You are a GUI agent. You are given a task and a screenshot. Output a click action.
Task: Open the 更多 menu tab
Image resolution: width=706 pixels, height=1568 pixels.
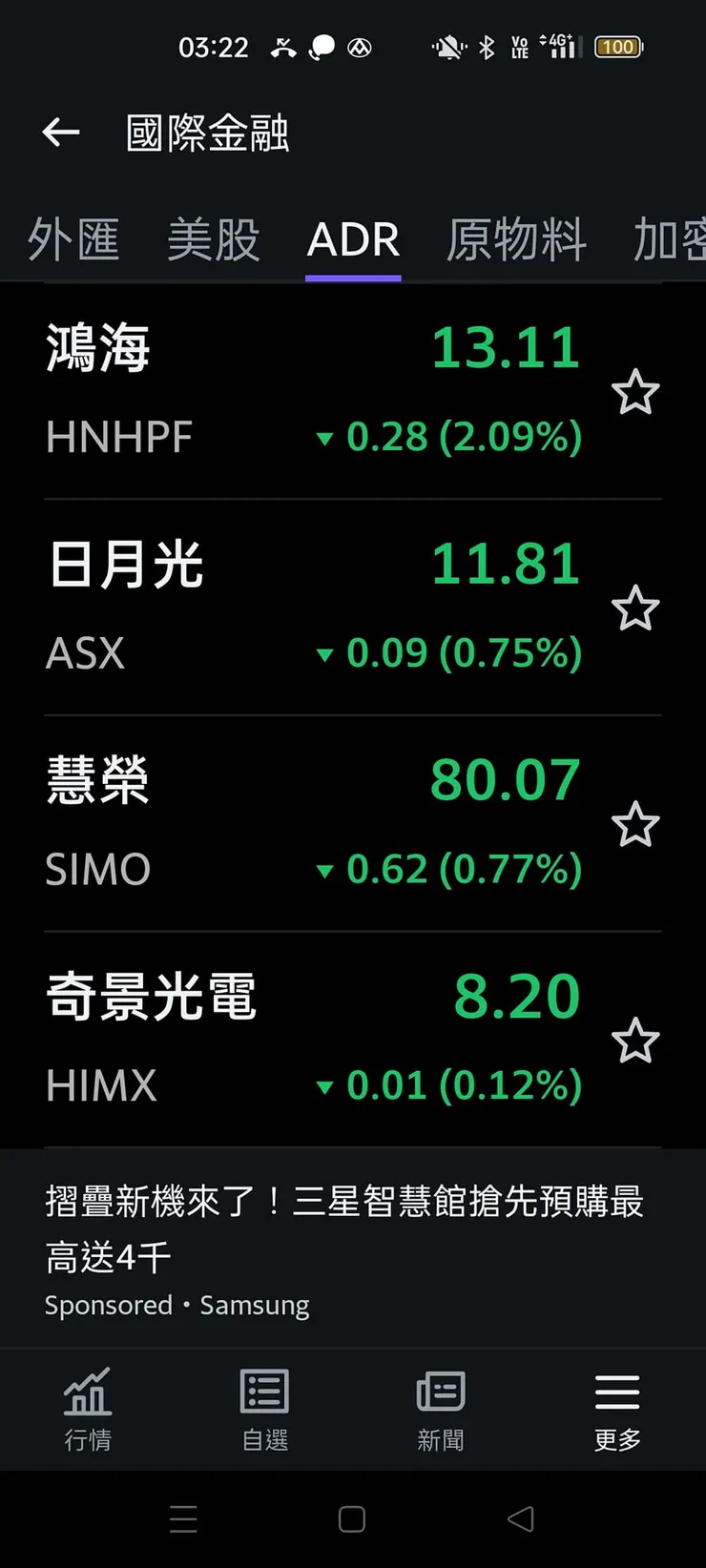click(617, 1409)
